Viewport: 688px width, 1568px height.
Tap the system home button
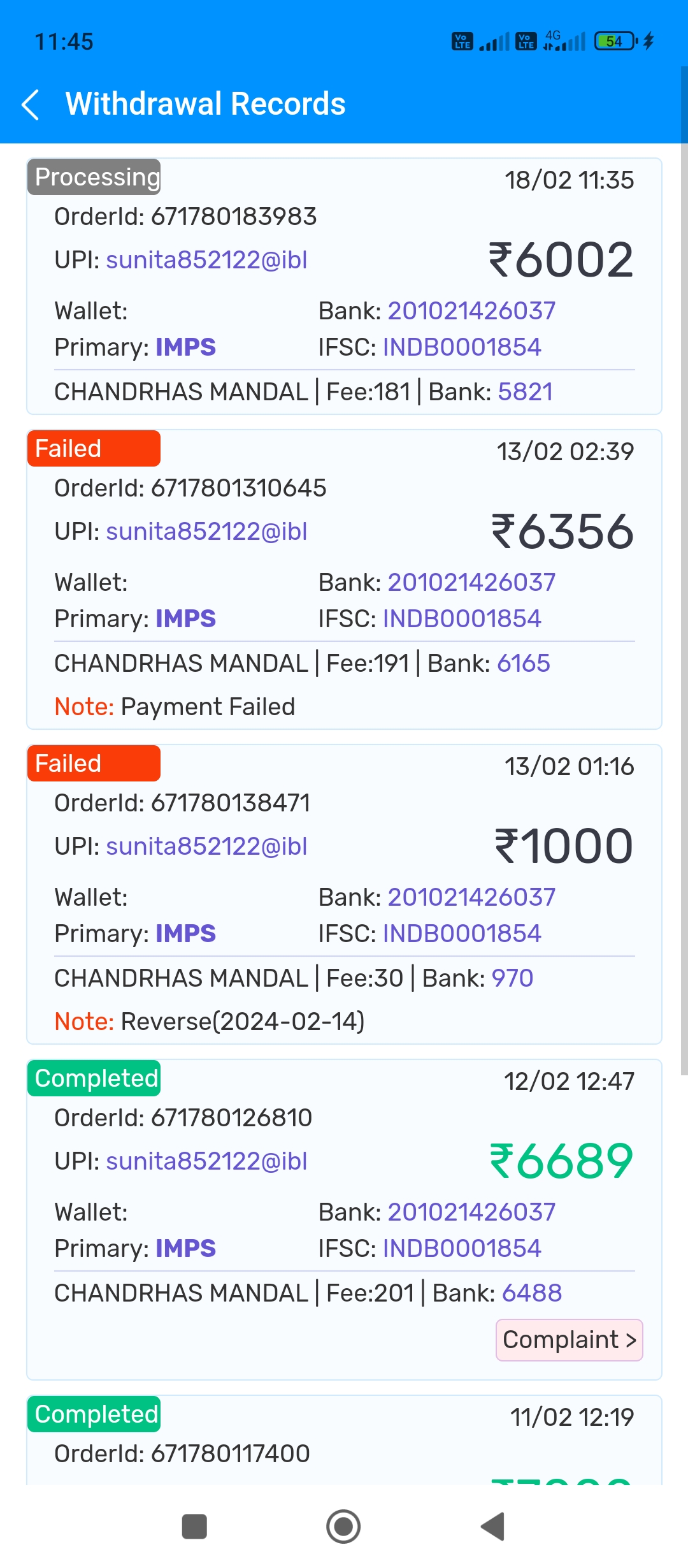pos(343,1527)
